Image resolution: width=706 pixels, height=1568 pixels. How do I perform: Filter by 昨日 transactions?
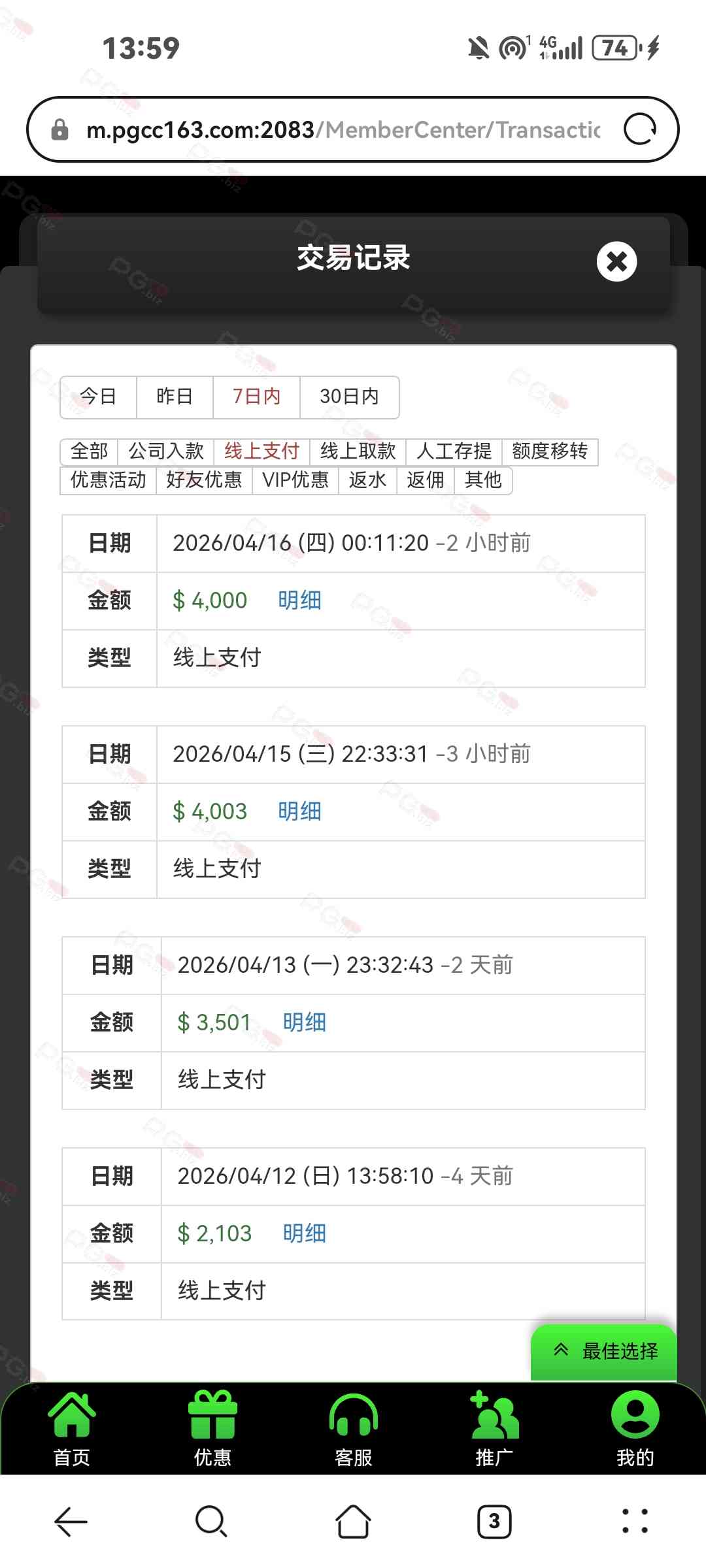point(175,397)
